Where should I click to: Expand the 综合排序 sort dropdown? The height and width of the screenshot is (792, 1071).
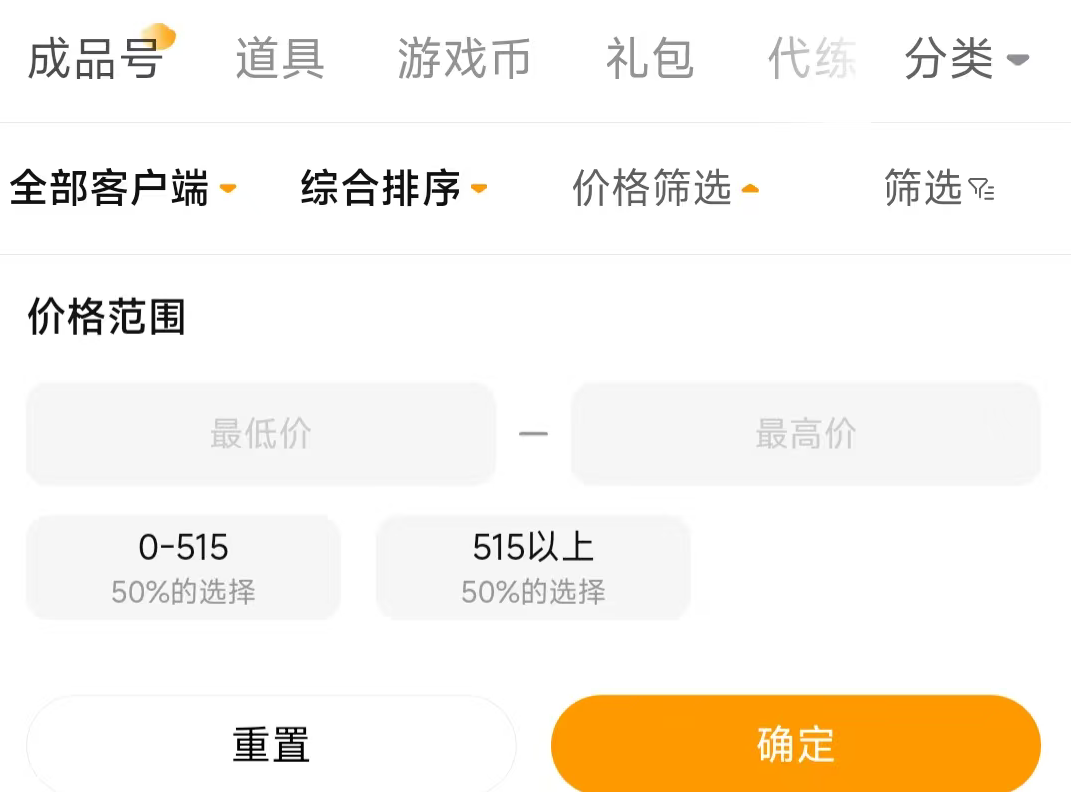point(394,188)
